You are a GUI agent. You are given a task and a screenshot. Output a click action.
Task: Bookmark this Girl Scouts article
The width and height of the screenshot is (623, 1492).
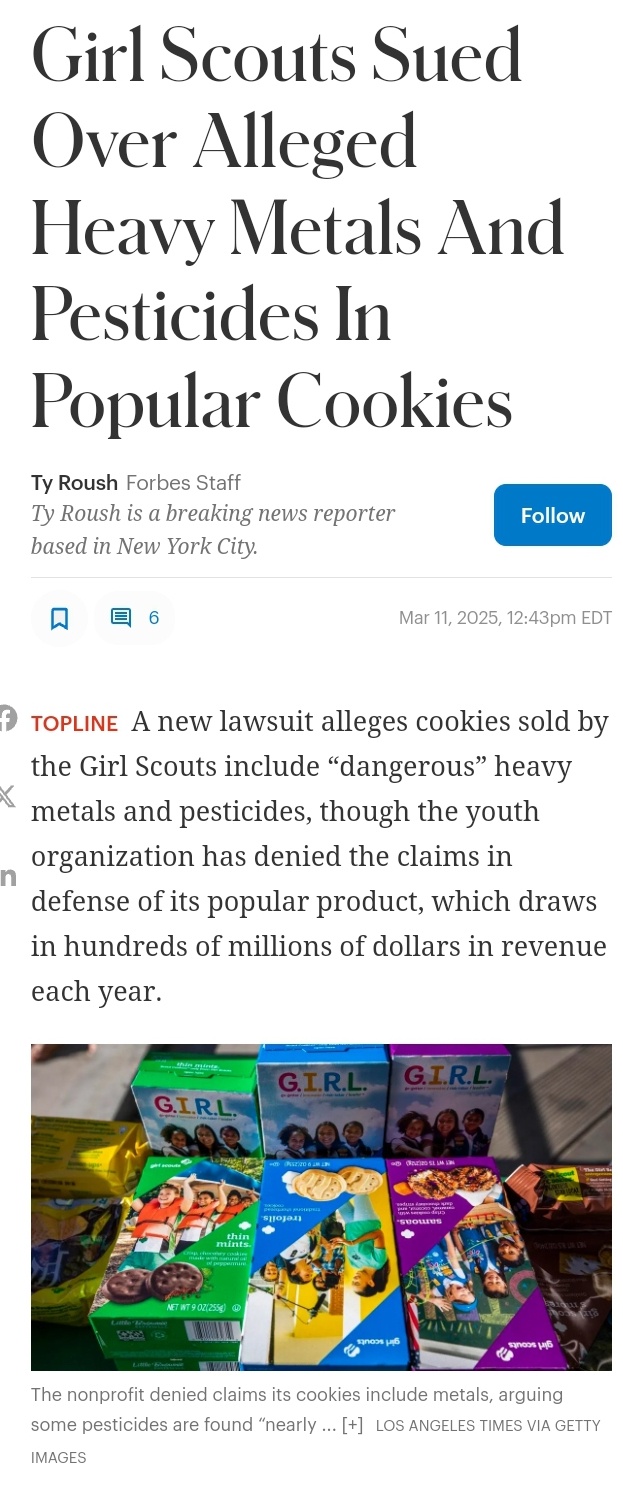(59, 618)
